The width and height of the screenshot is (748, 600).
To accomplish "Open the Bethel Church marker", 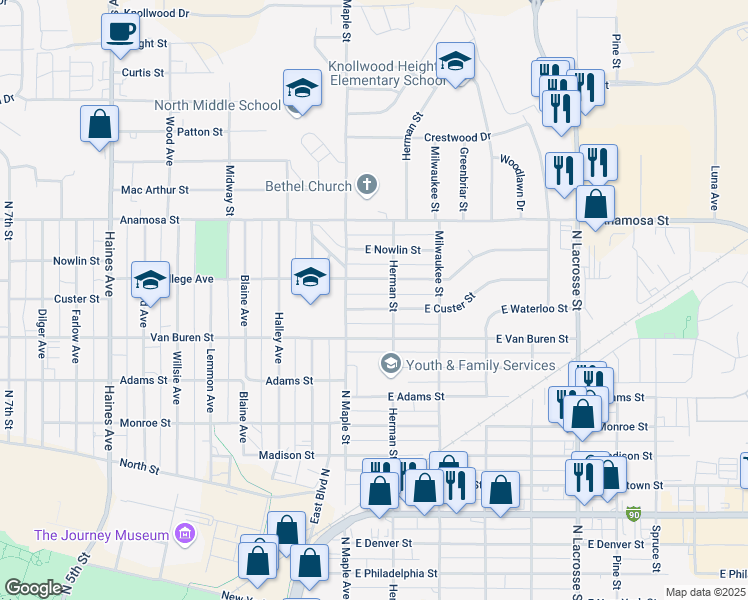I will (368, 185).
